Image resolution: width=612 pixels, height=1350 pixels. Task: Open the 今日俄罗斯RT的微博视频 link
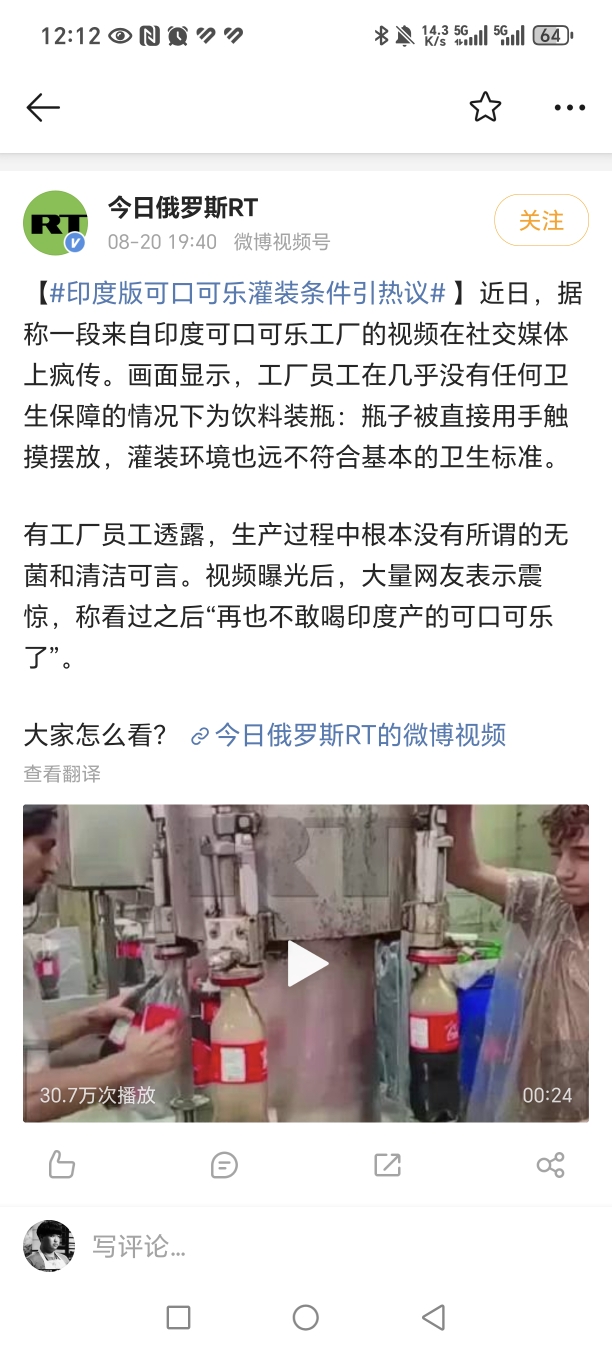(x=349, y=735)
